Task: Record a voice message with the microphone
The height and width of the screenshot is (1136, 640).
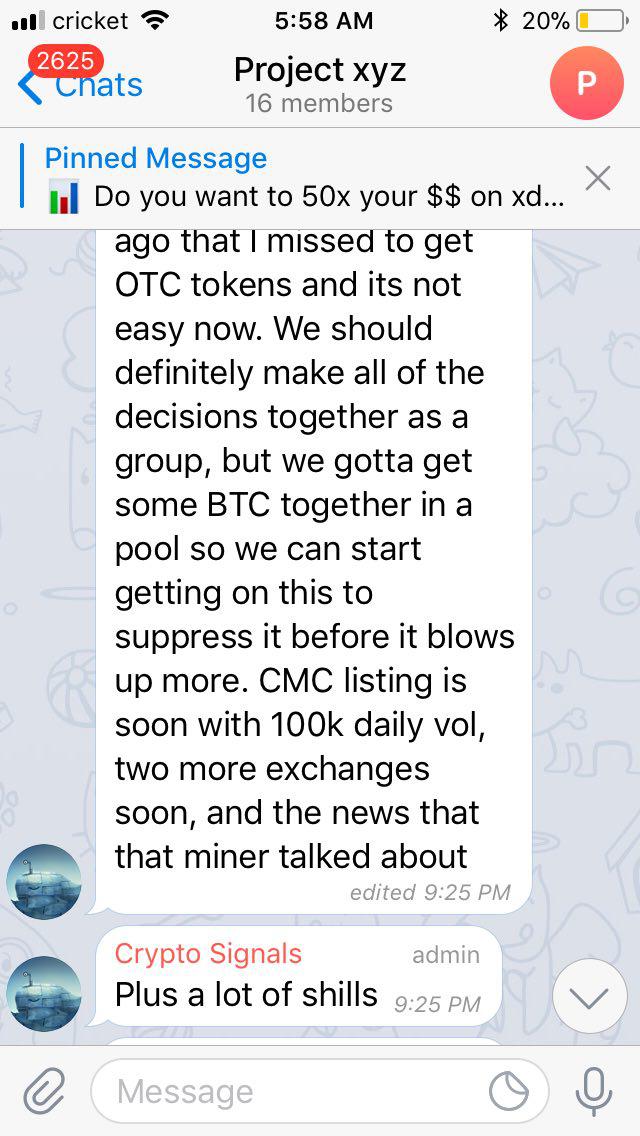Action: (x=594, y=1091)
